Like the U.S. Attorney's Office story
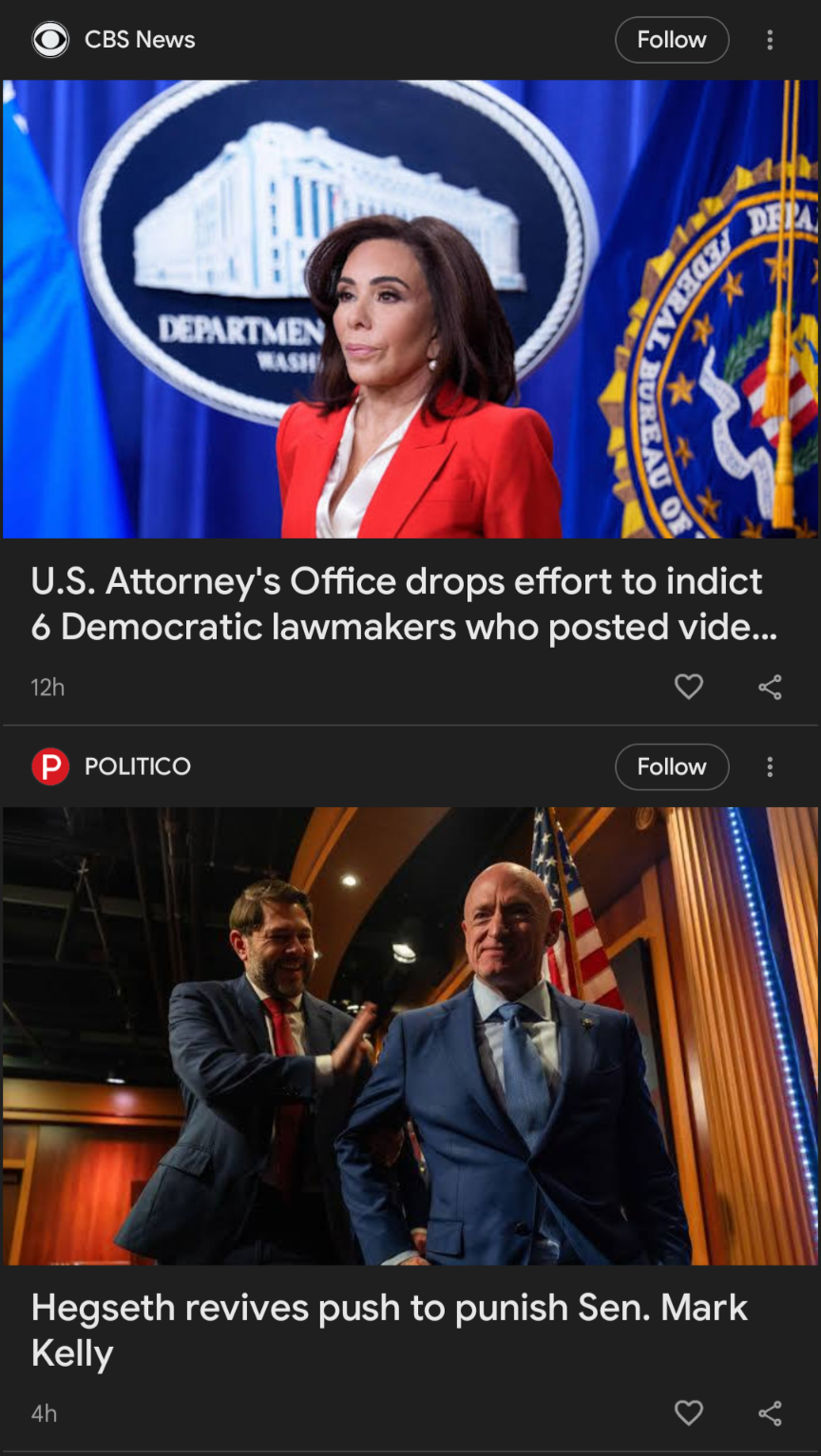The image size is (821, 1456). point(688,687)
